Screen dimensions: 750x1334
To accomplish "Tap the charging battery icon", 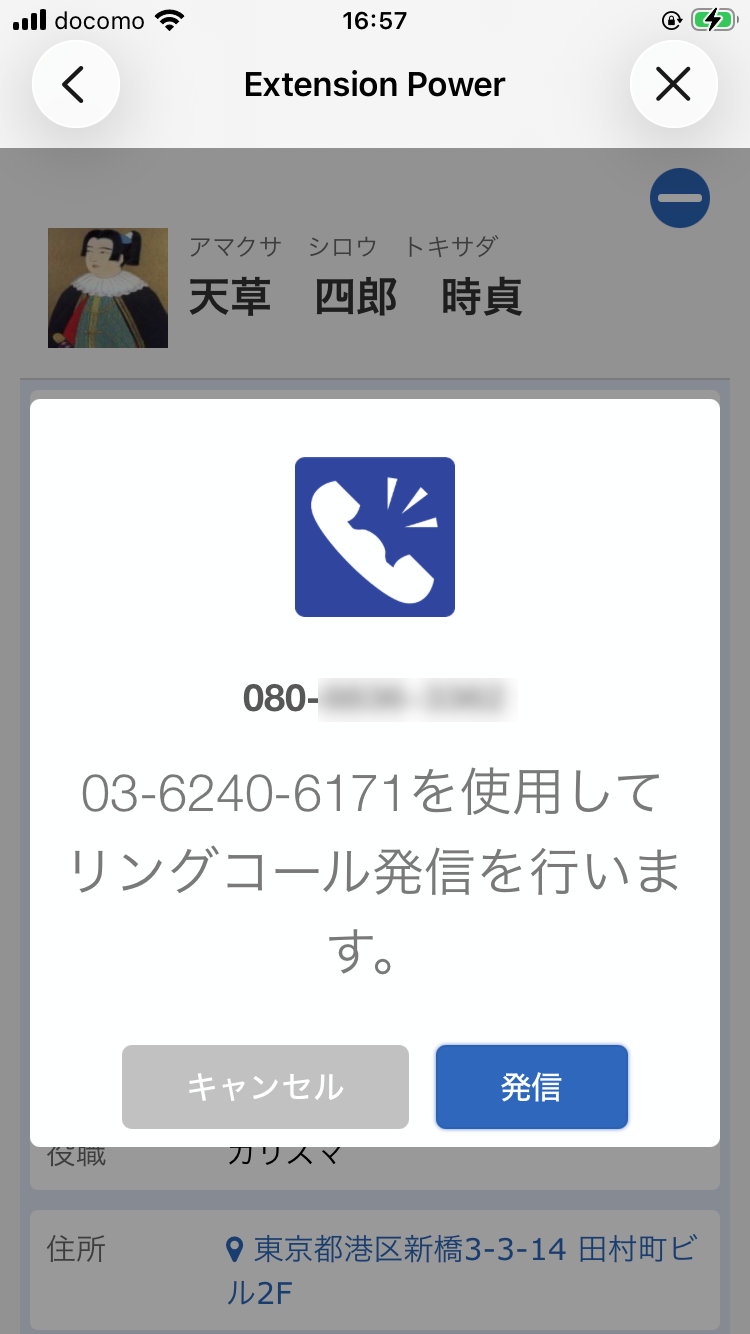I will click(716, 17).
